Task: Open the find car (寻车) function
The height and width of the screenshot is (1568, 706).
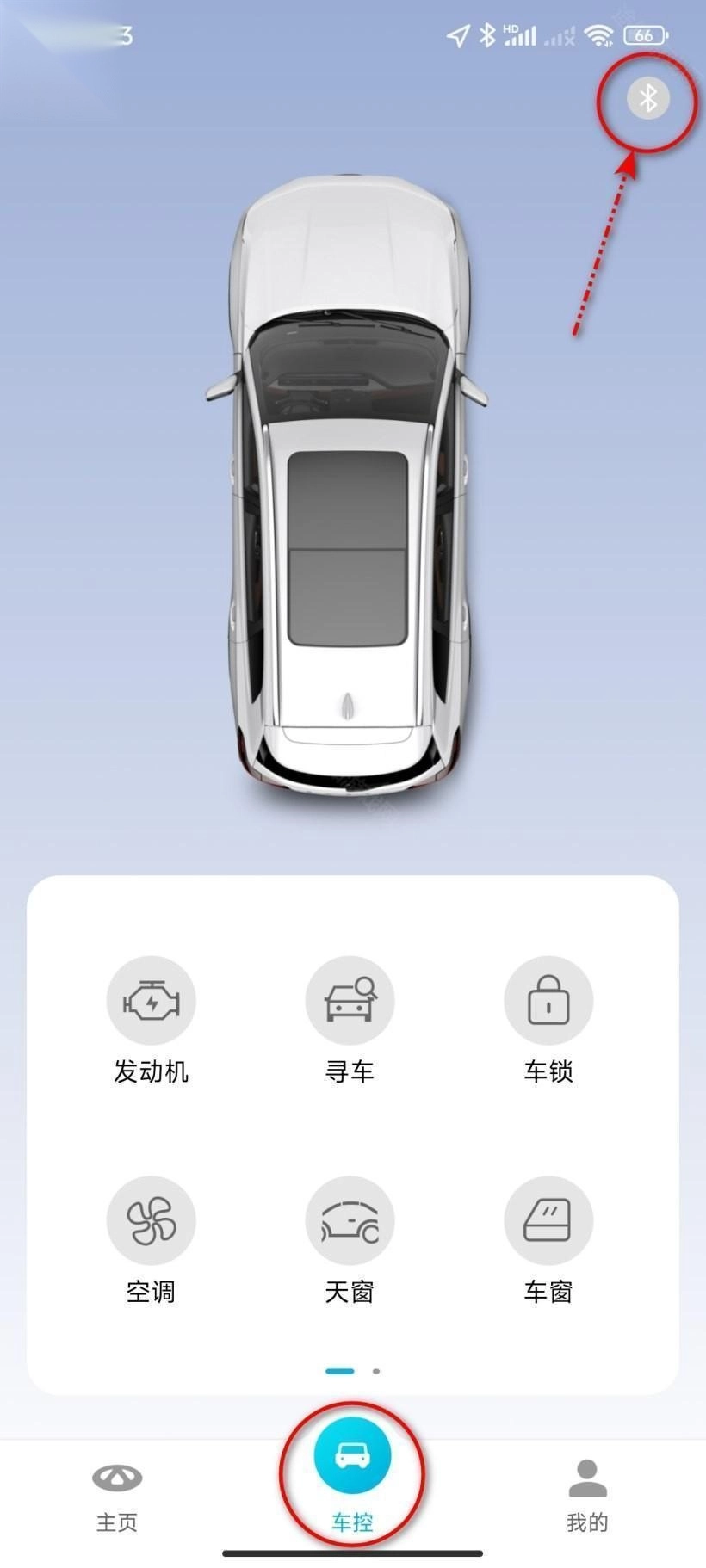Action: coord(350,1001)
